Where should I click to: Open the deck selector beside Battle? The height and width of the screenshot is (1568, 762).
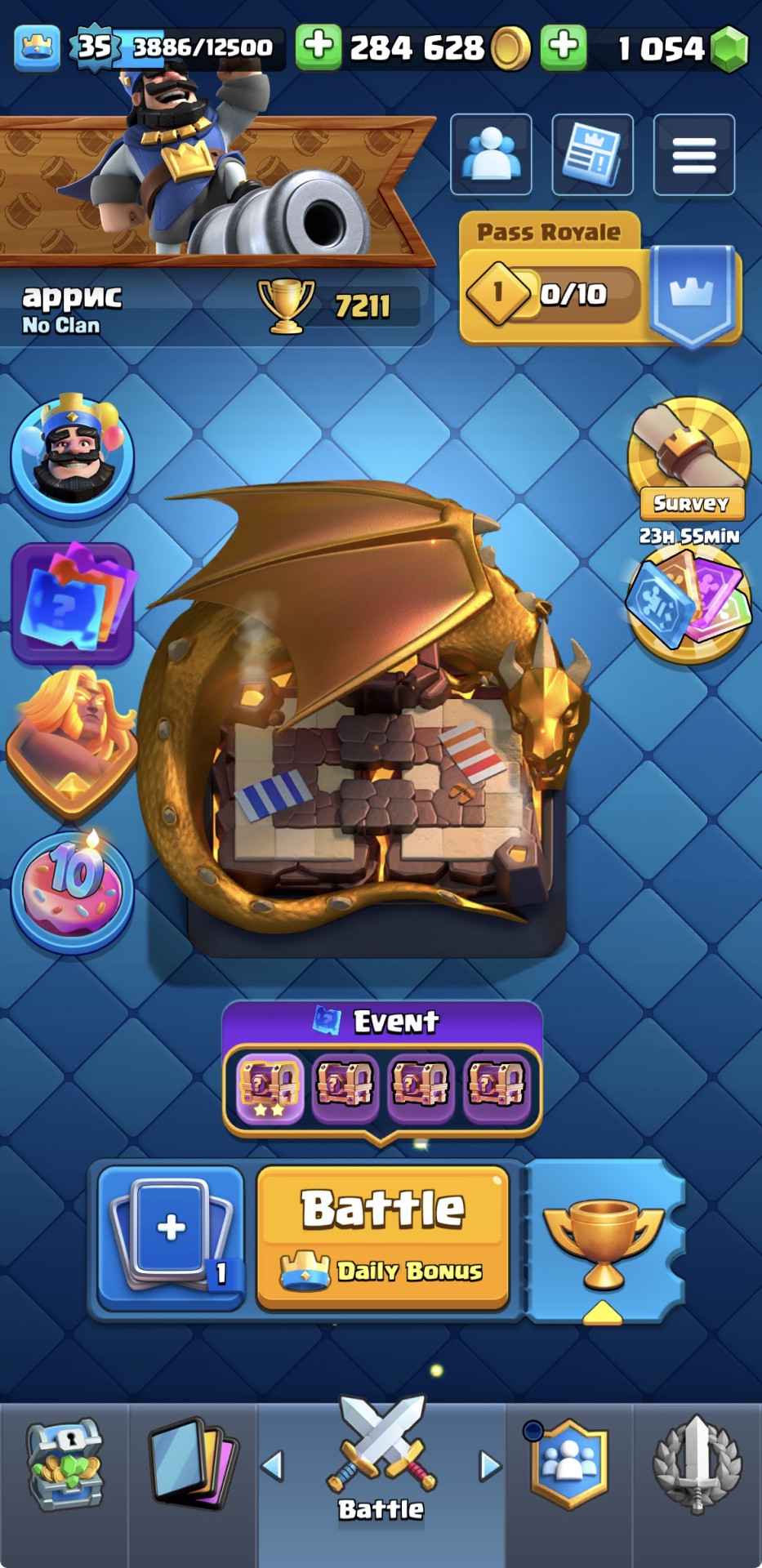[171, 1236]
